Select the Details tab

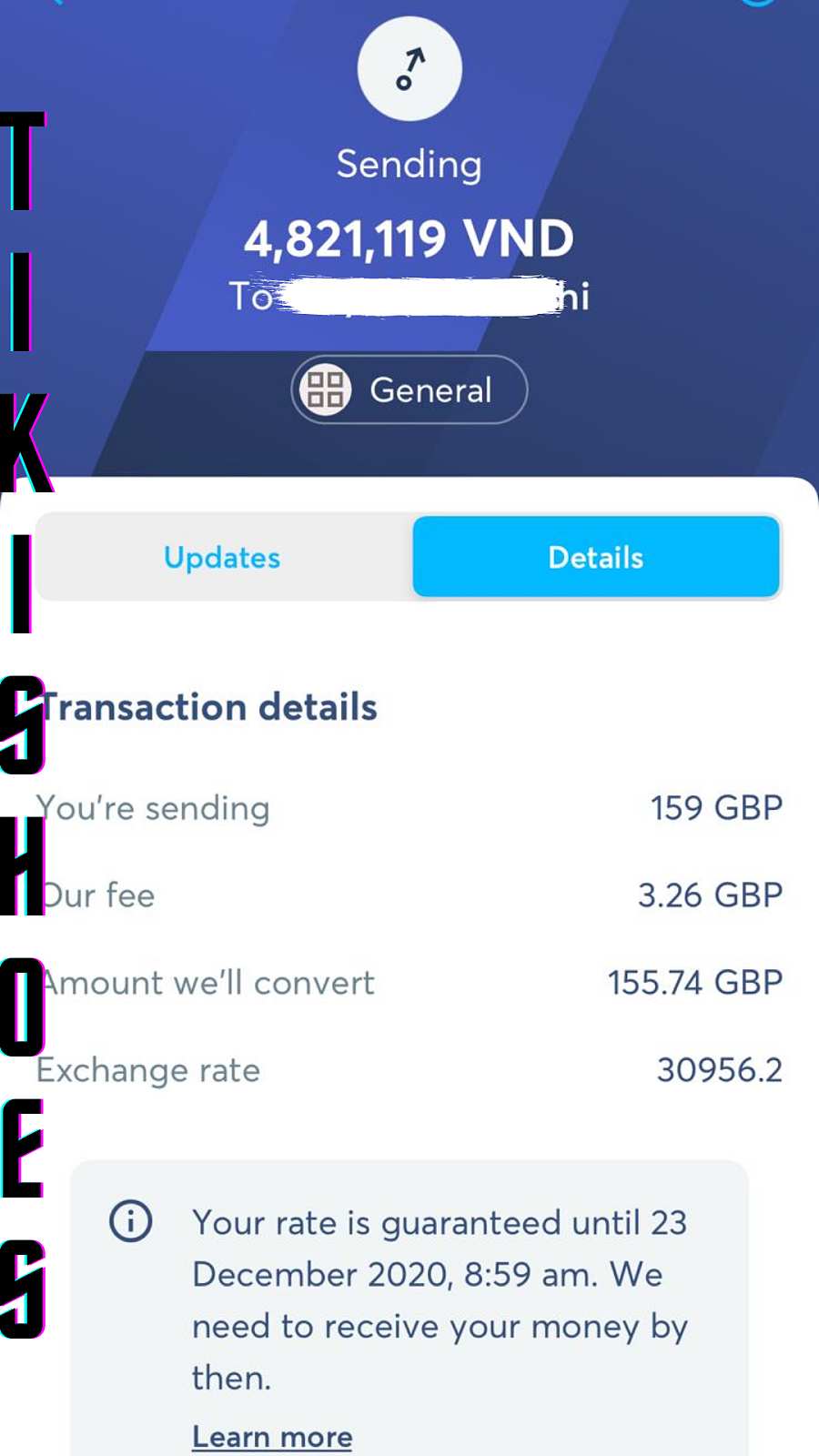point(596,557)
